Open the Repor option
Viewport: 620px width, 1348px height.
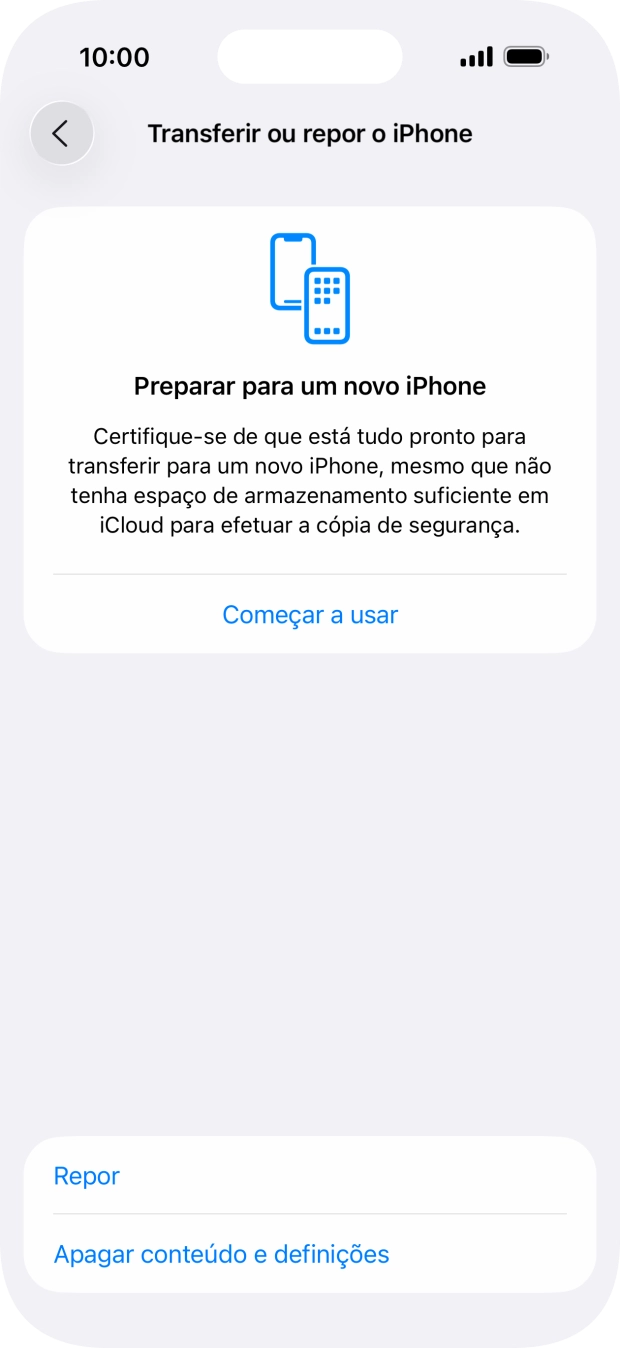[x=87, y=1176]
